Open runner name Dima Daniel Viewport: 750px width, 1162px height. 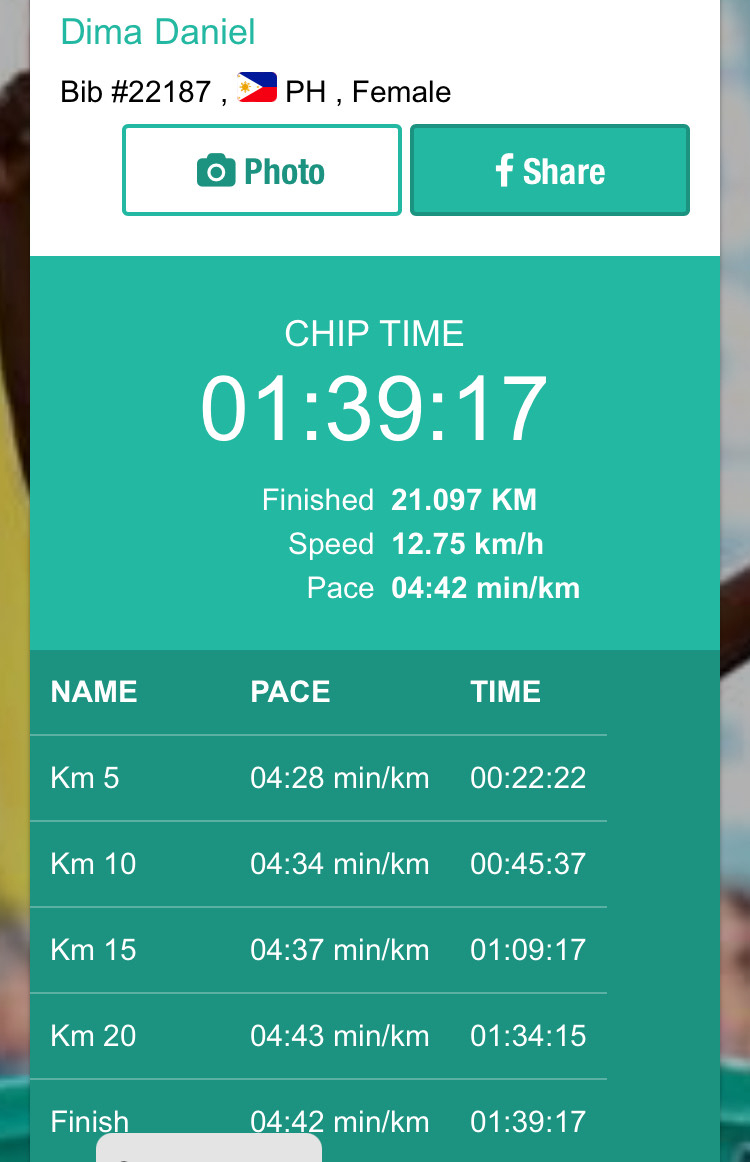(158, 32)
